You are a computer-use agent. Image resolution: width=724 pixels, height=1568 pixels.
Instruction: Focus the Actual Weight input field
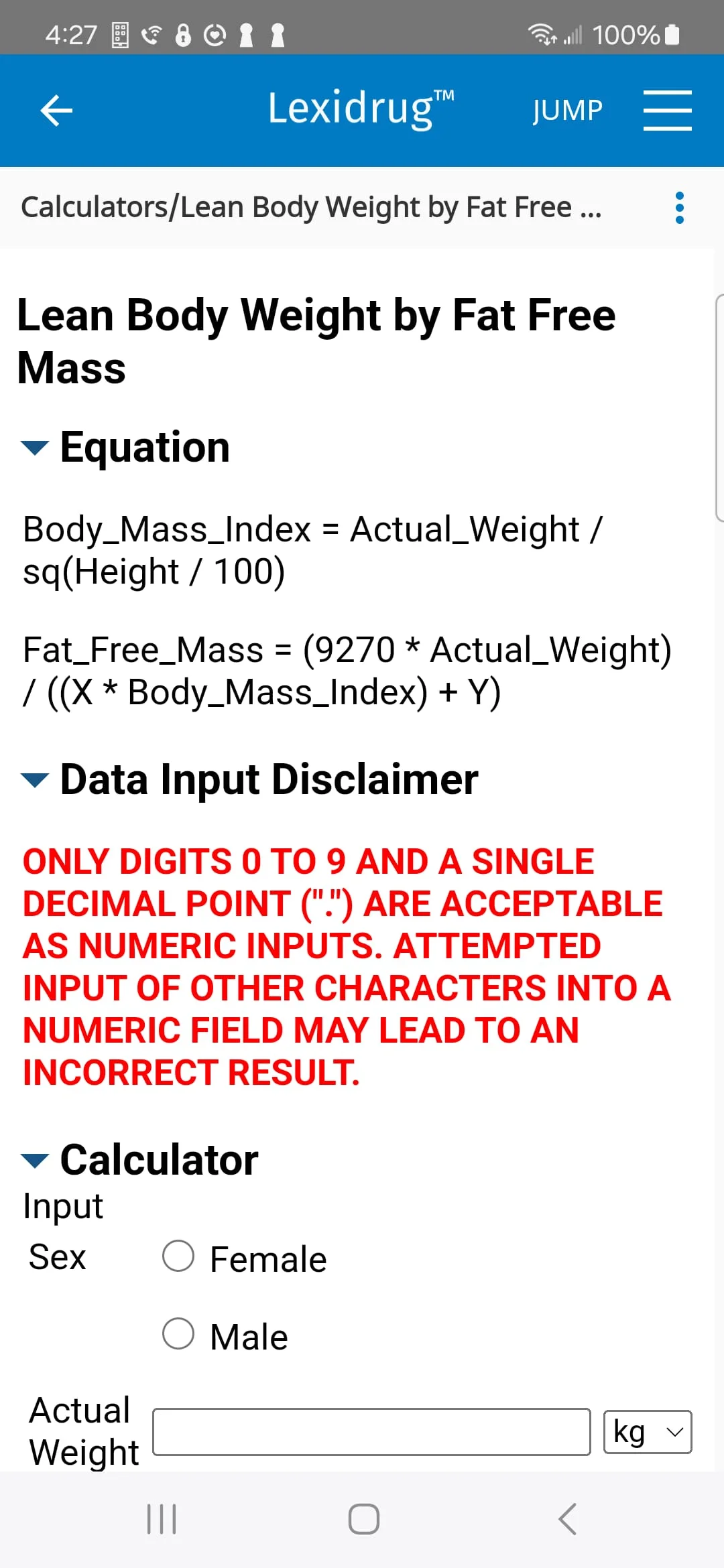point(371,1432)
